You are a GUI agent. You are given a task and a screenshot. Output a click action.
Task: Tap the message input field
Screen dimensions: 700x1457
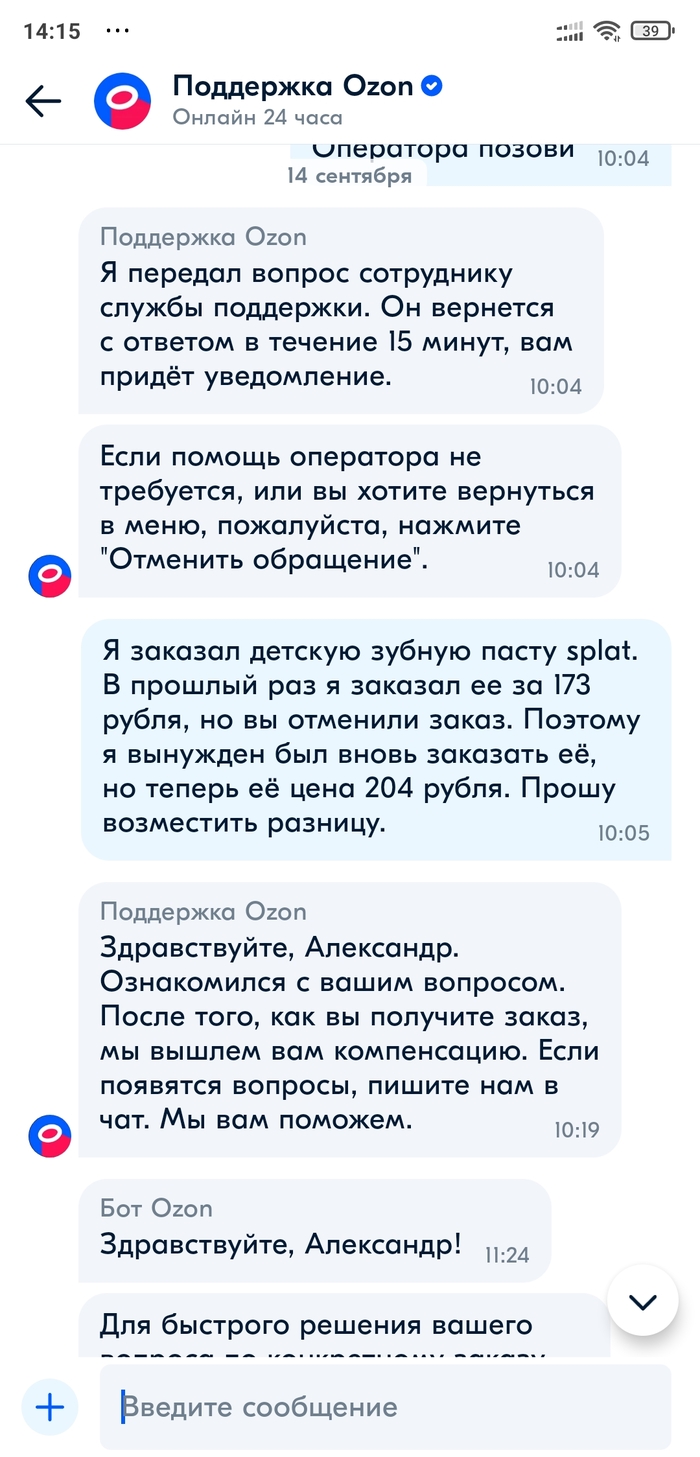385,1407
